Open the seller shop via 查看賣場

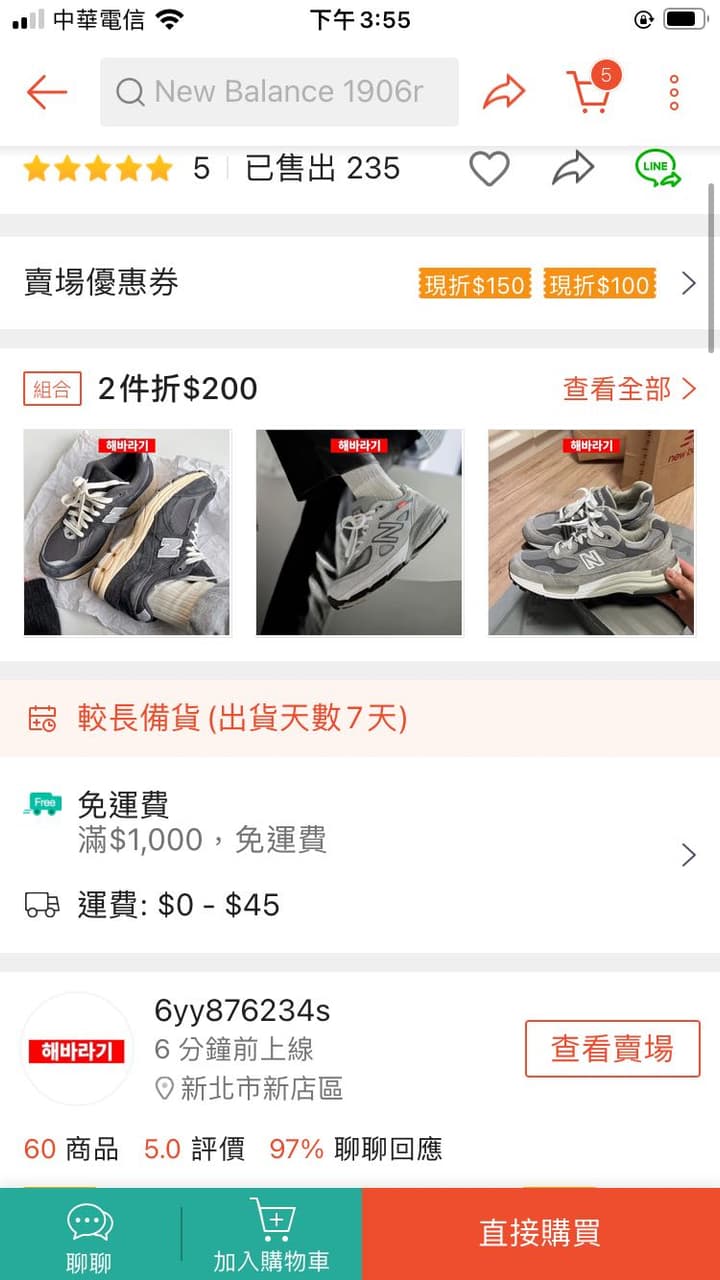[x=612, y=1050]
